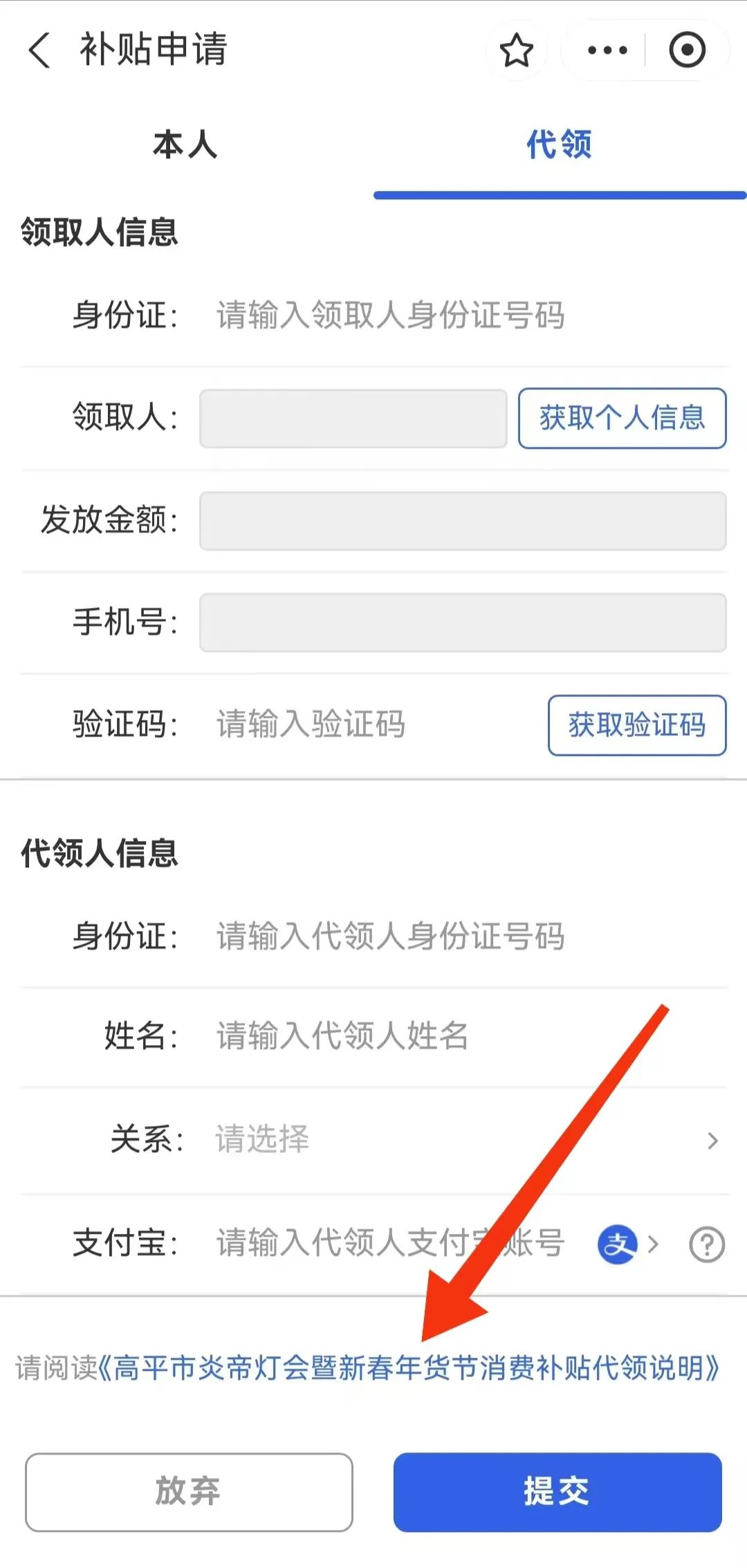The image size is (747, 1568).
Task: Open the question mark help for 支付宝
Action: pos(707,1245)
